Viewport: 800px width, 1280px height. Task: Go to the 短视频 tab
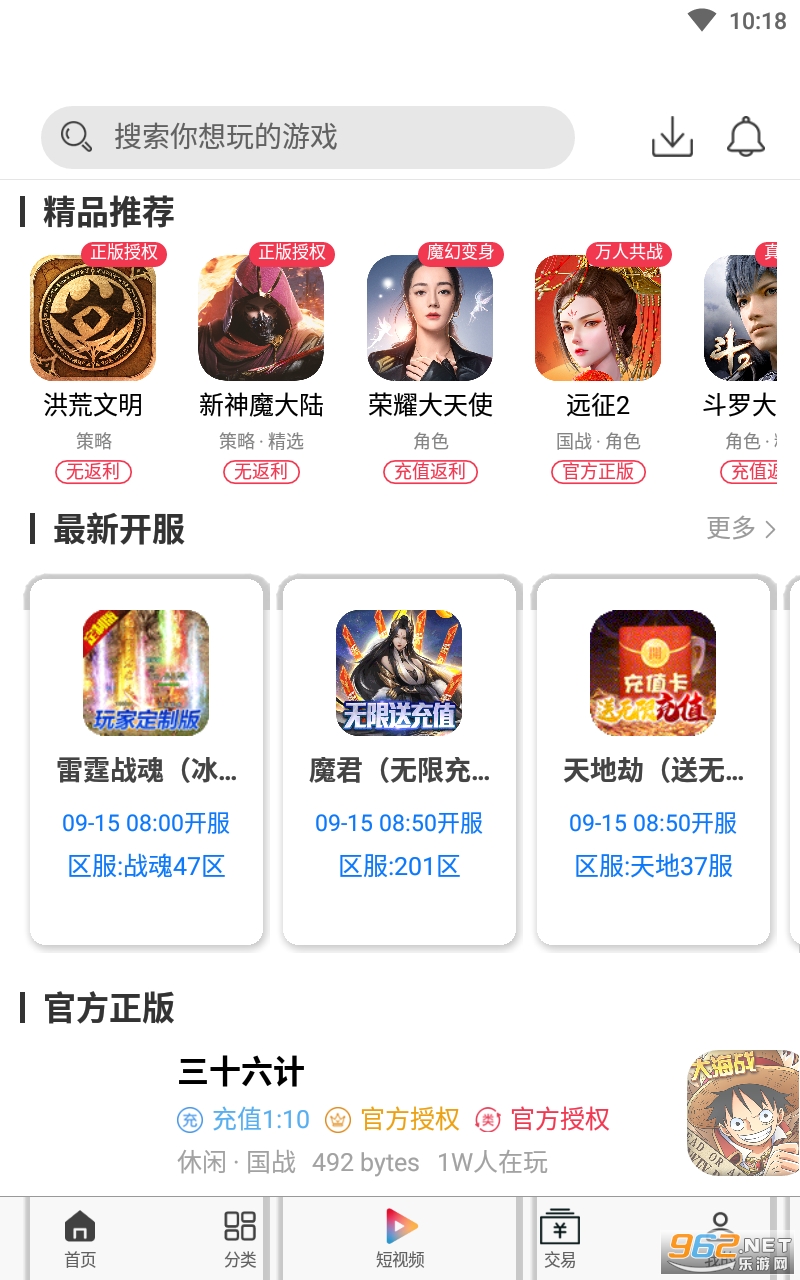pos(400,1238)
